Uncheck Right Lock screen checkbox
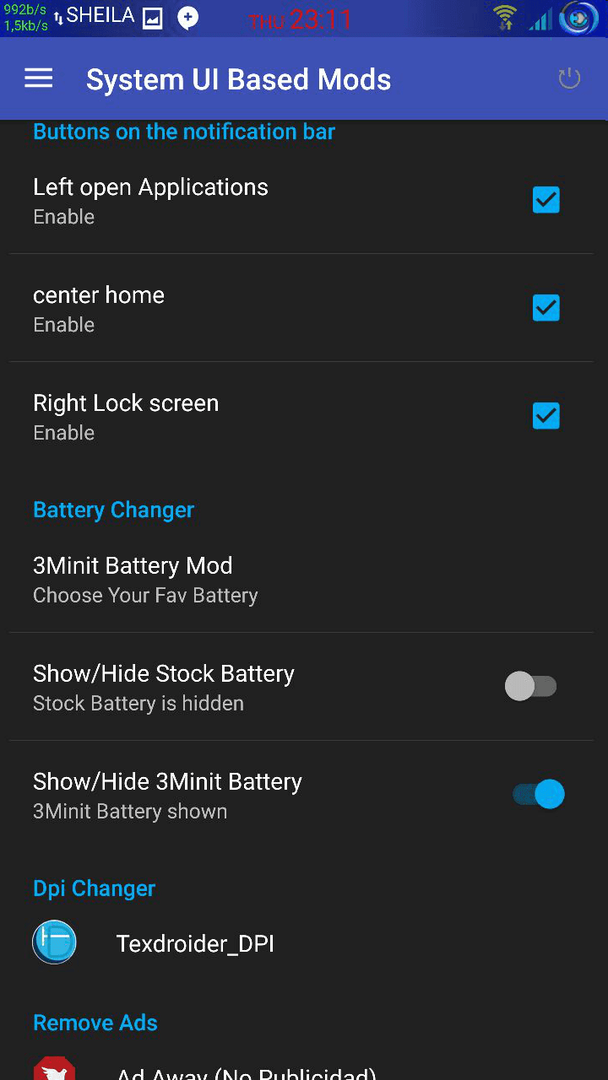 pos(546,416)
